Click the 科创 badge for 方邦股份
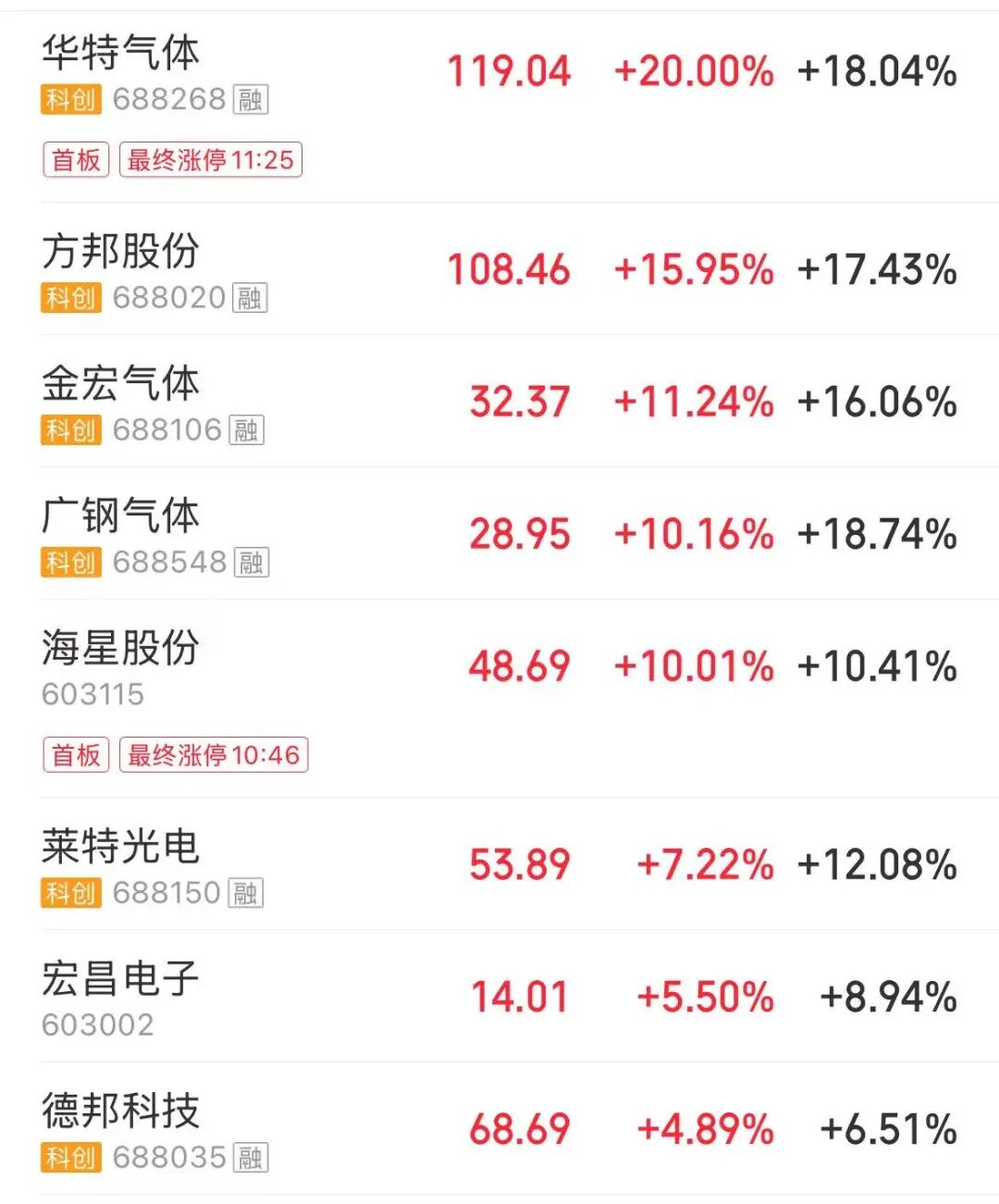999x1204 pixels. (70, 298)
